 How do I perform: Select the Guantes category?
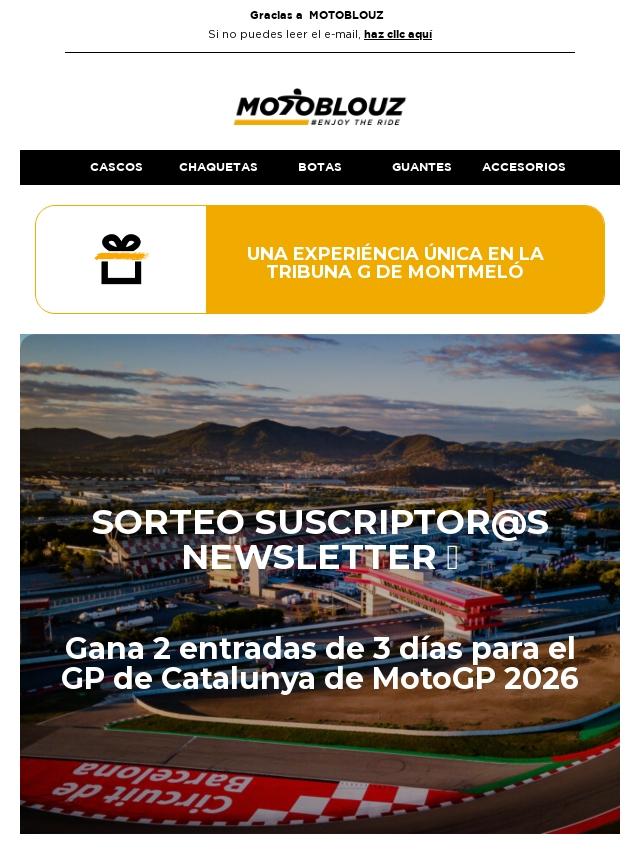point(421,167)
